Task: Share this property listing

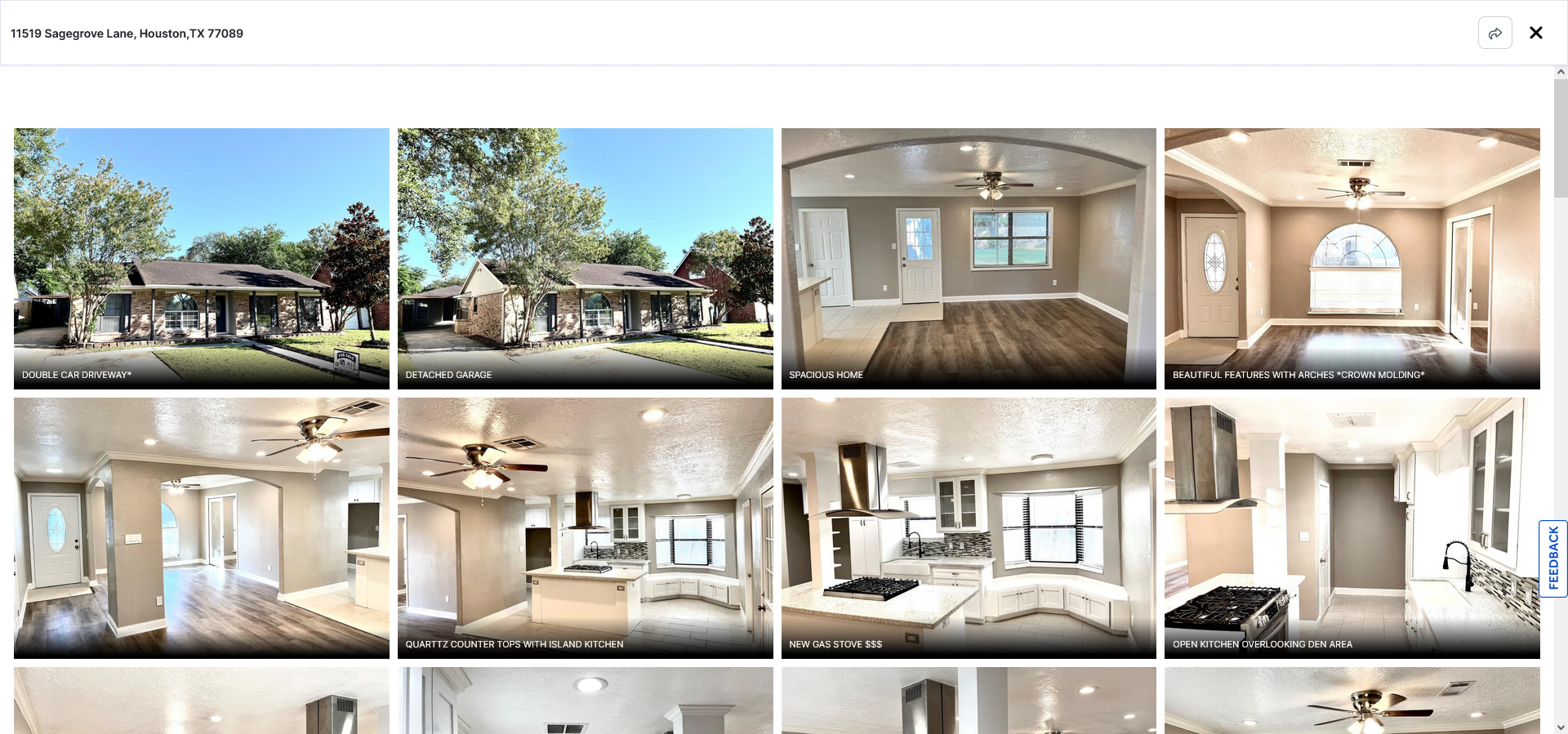Action: pos(1494,33)
